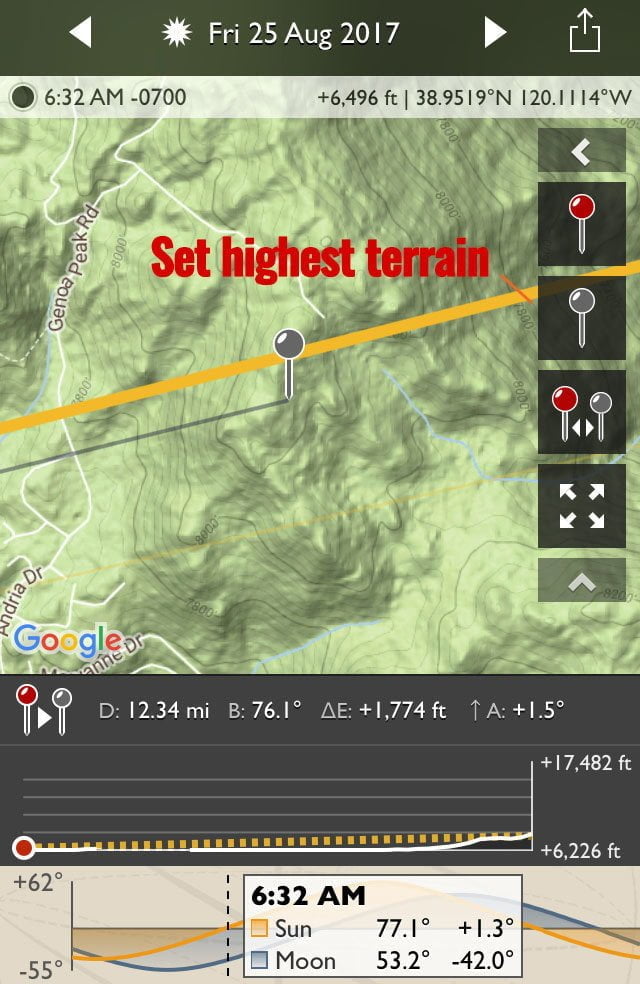Tap the red dot on elevation profile
The width and height of the screenshot is (640, 984).
pyautogui.click(x=24, y=849)
